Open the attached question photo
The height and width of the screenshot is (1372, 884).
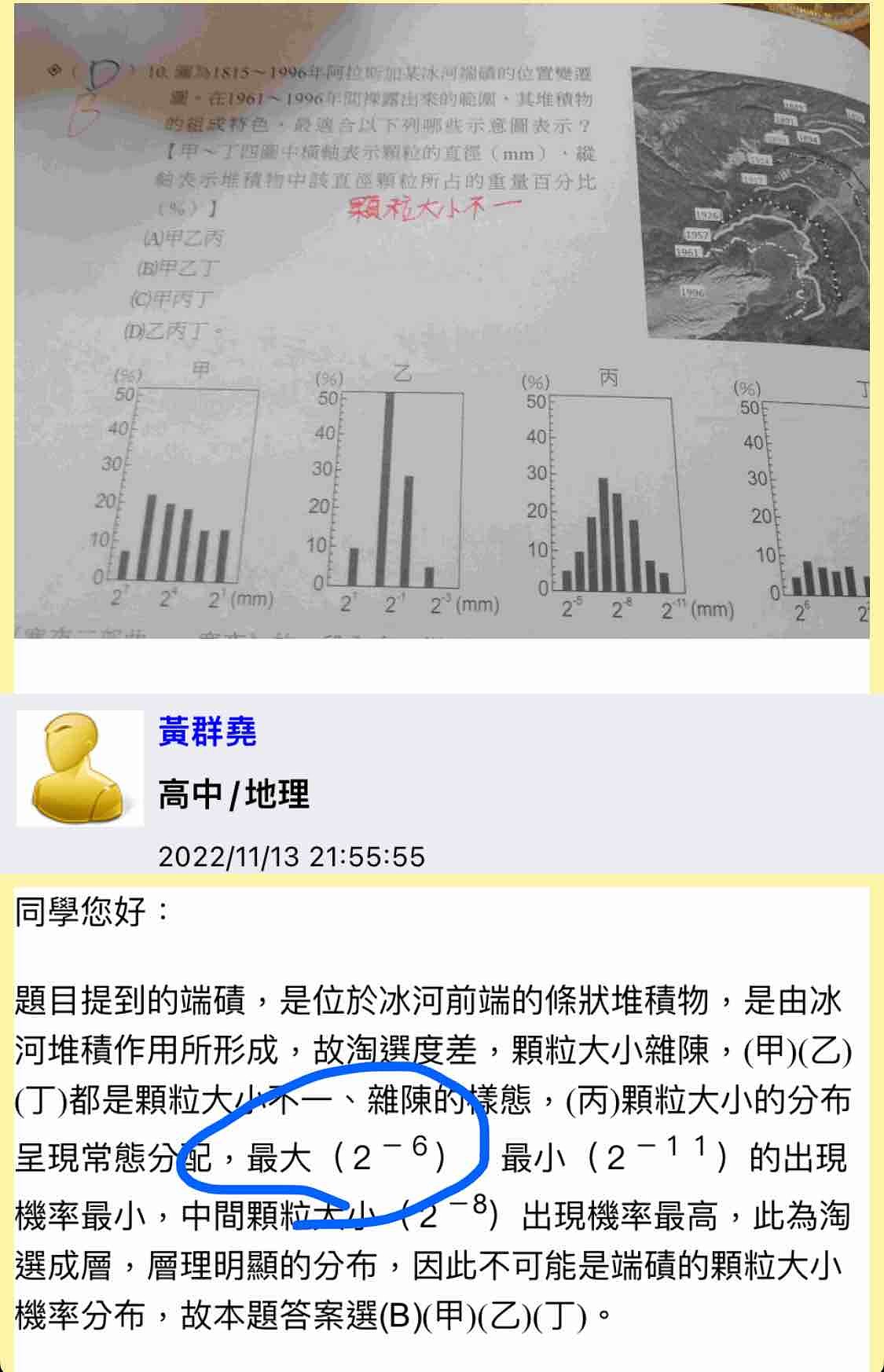tap(442, 322)
